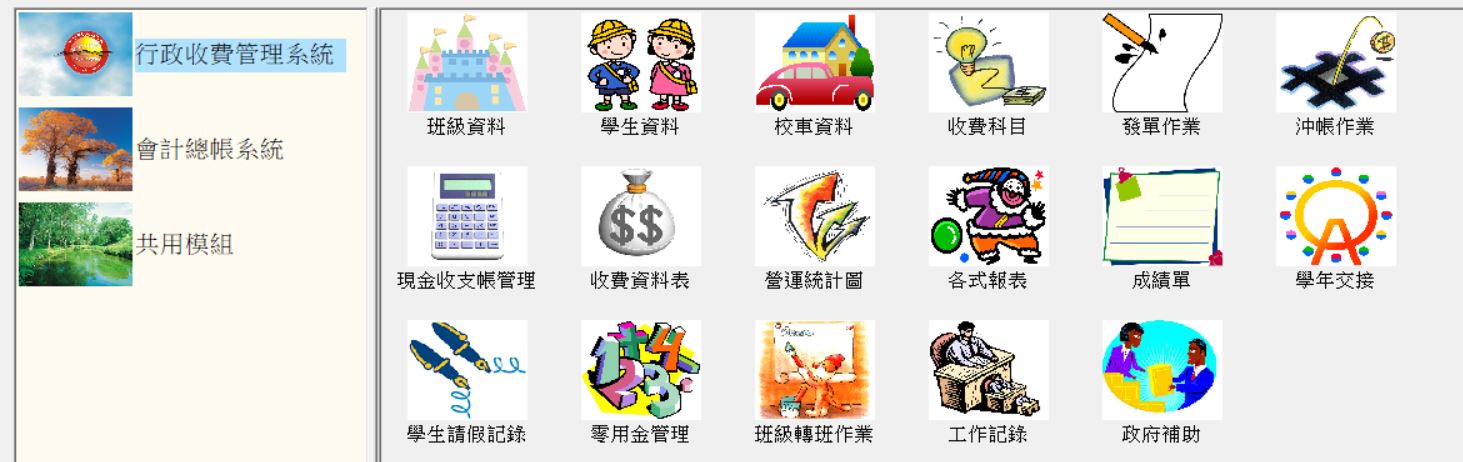
Task: Open 收費資料表 money bag
Action: click(640, 217)
